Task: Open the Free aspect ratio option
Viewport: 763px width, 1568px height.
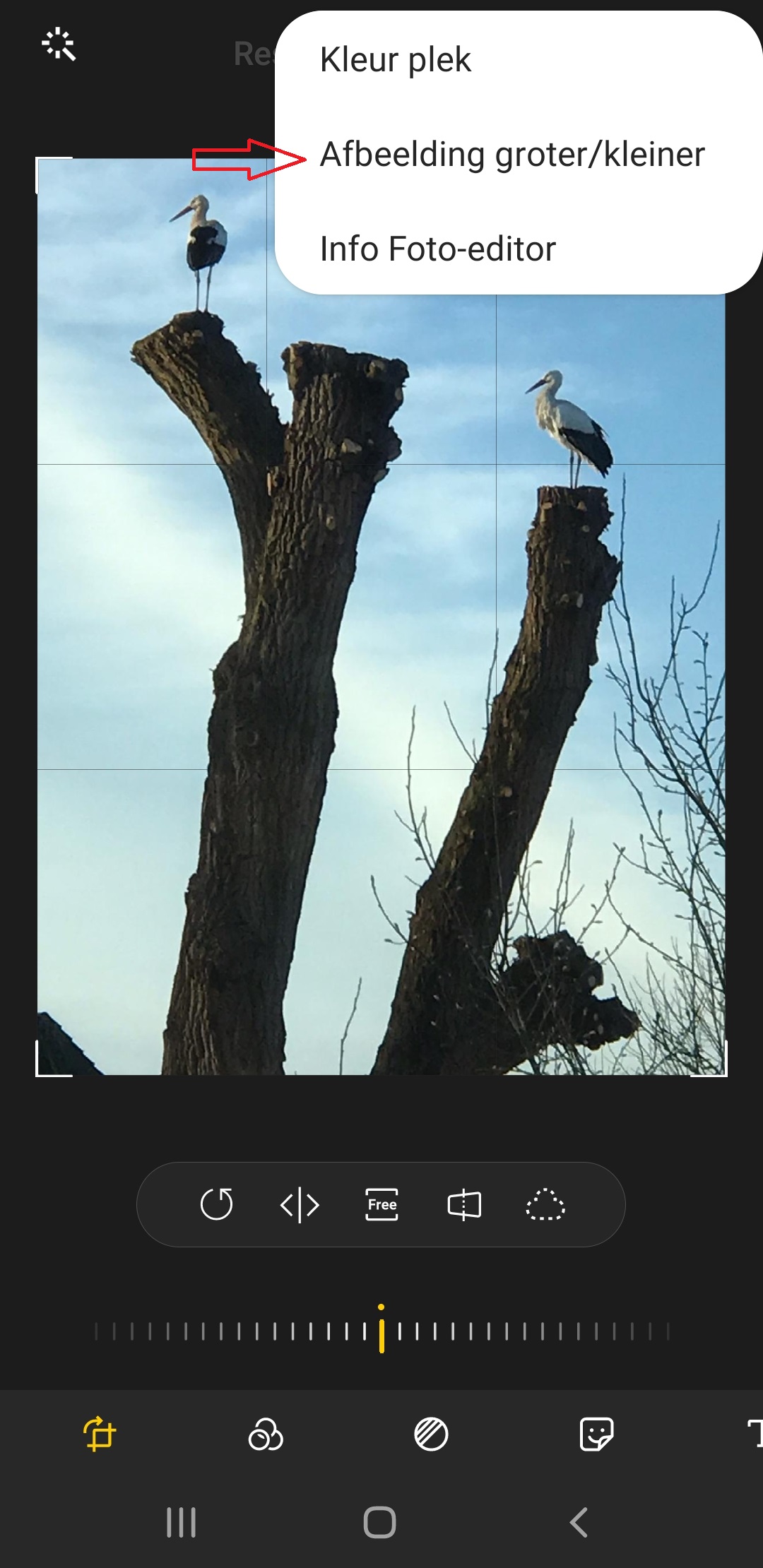Action: point(381,1204)
